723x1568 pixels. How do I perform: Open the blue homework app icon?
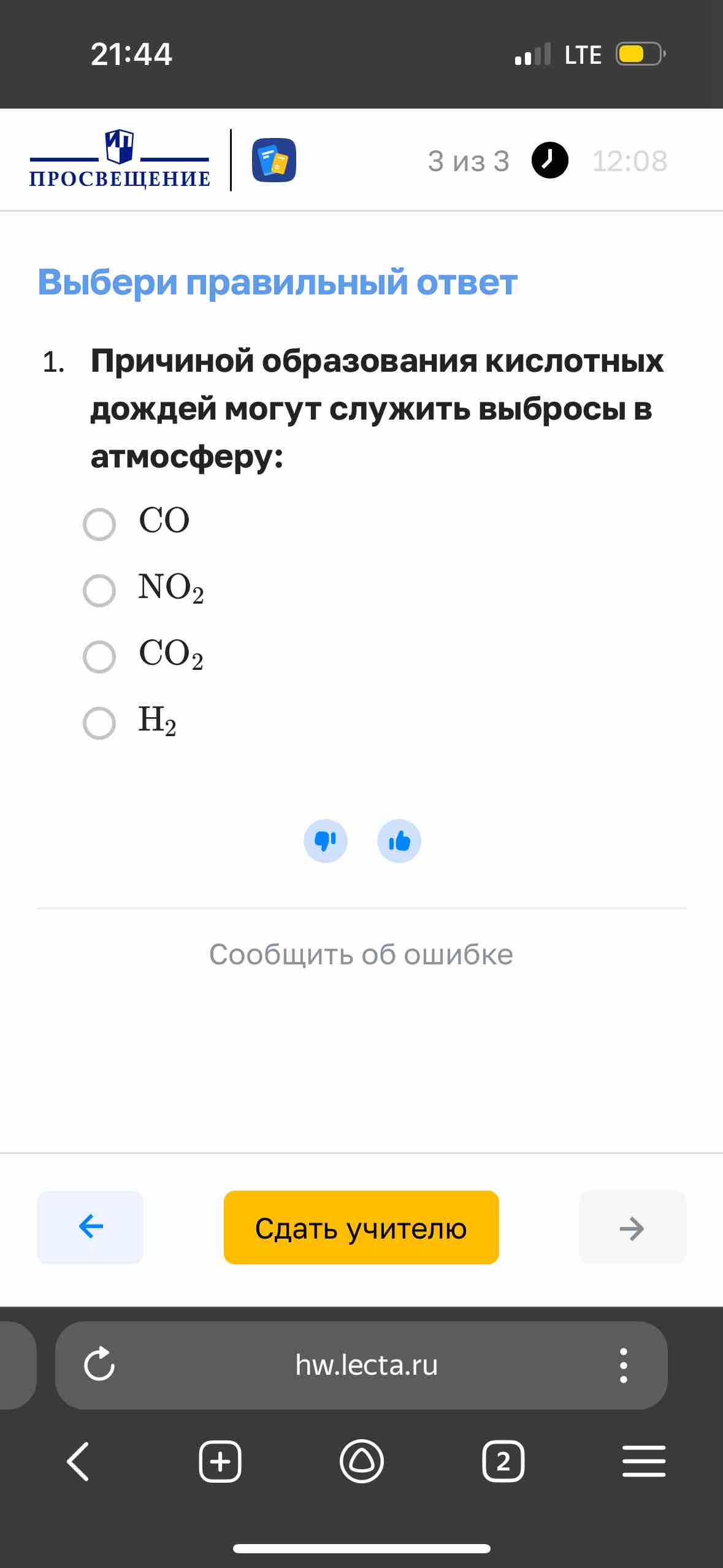tap(274, 160)
